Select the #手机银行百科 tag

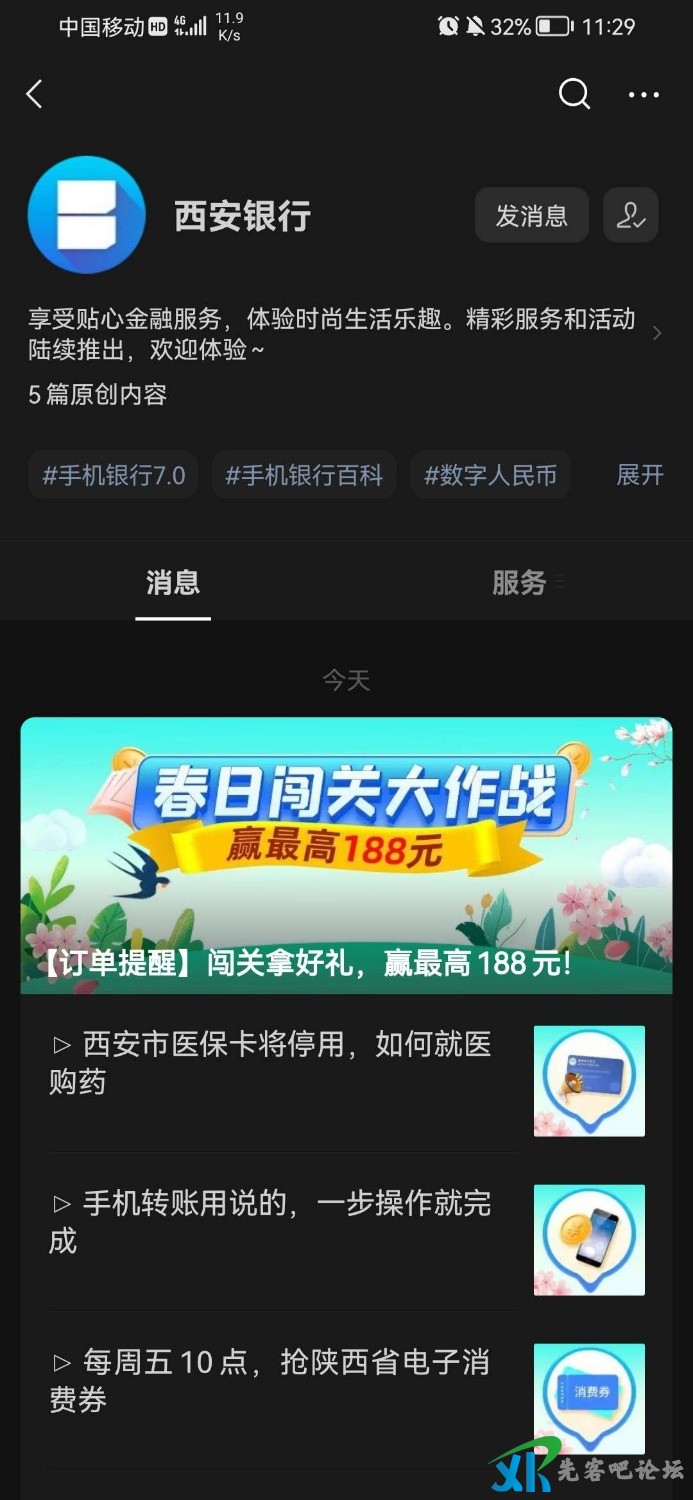tap(304, 475)
